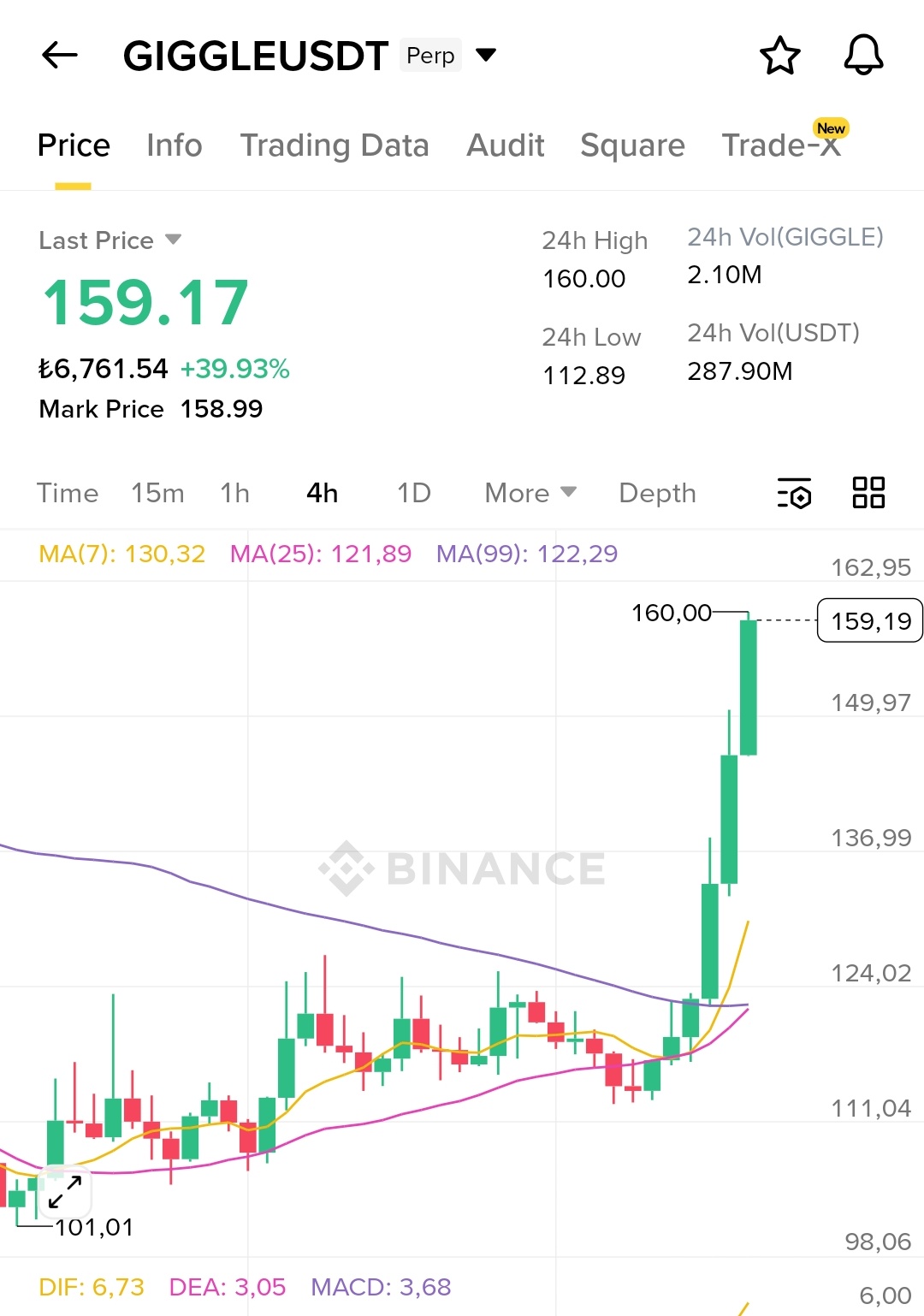Select the Time chart view
This screenshot has width=924, height=1316.
pyautogui.click(x=68, y=493)
